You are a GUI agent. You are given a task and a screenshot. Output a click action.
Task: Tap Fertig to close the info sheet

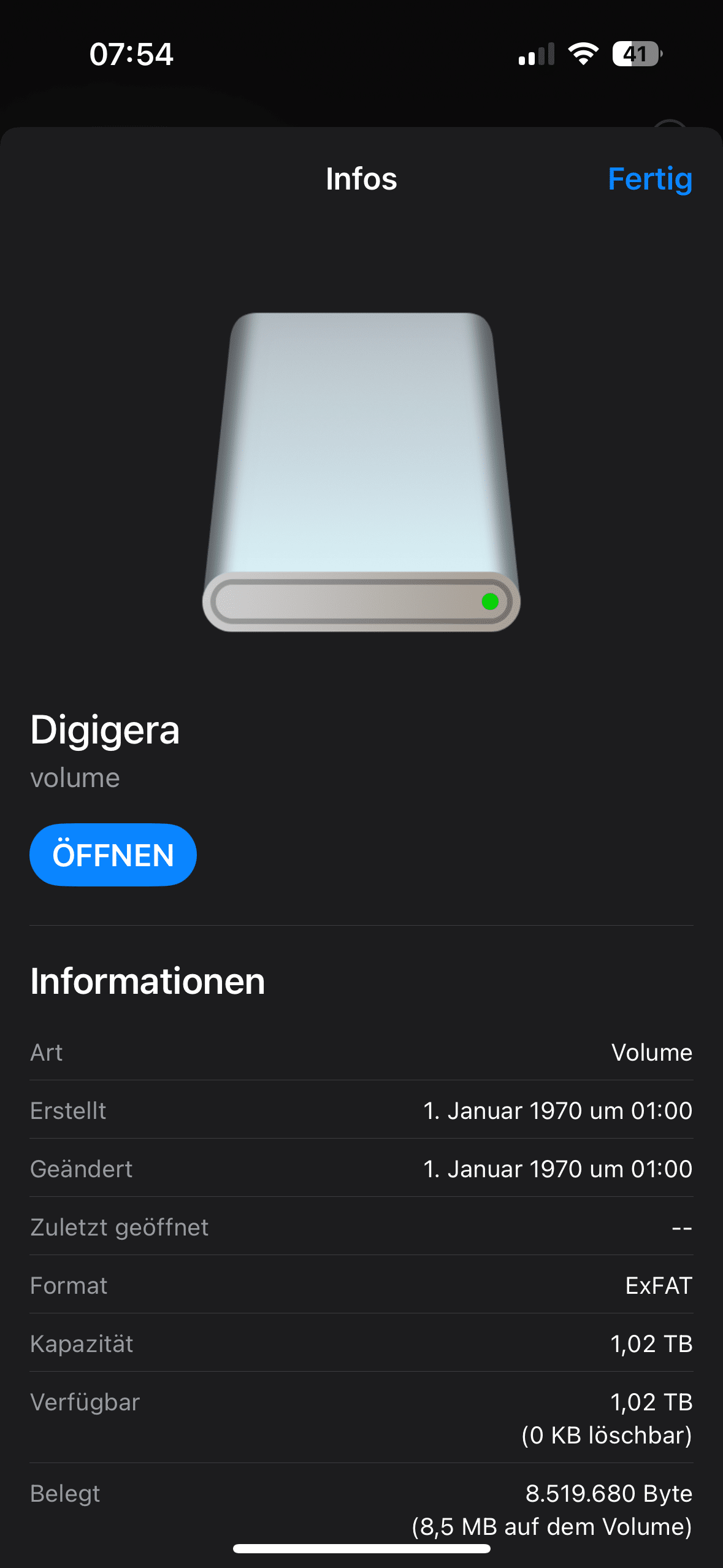649,179
